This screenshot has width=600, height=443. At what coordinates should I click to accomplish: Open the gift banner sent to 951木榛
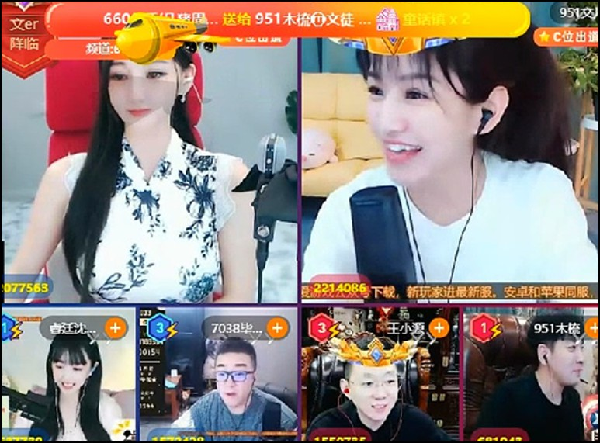(x=300, y=17)
